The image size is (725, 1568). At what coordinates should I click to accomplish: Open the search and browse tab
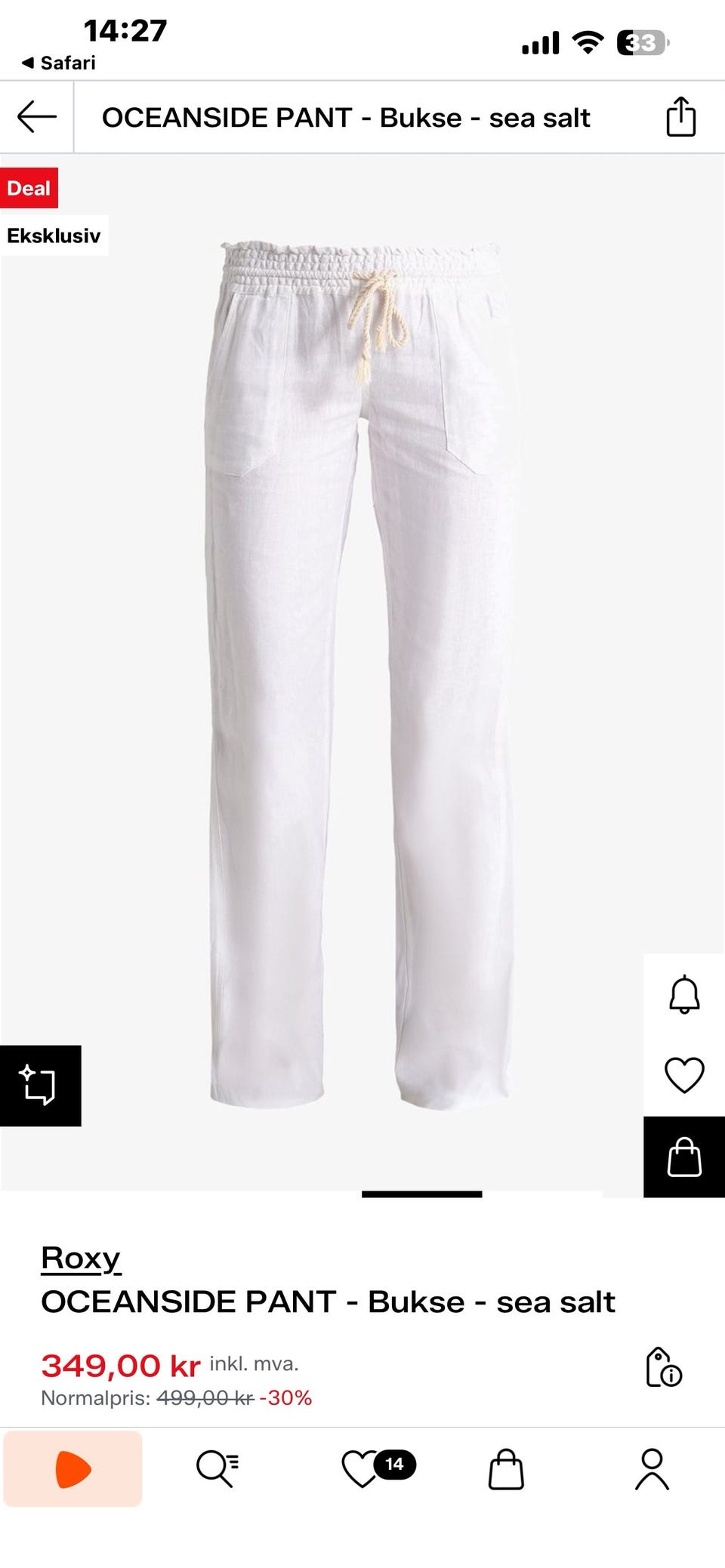pos(217,1469)
